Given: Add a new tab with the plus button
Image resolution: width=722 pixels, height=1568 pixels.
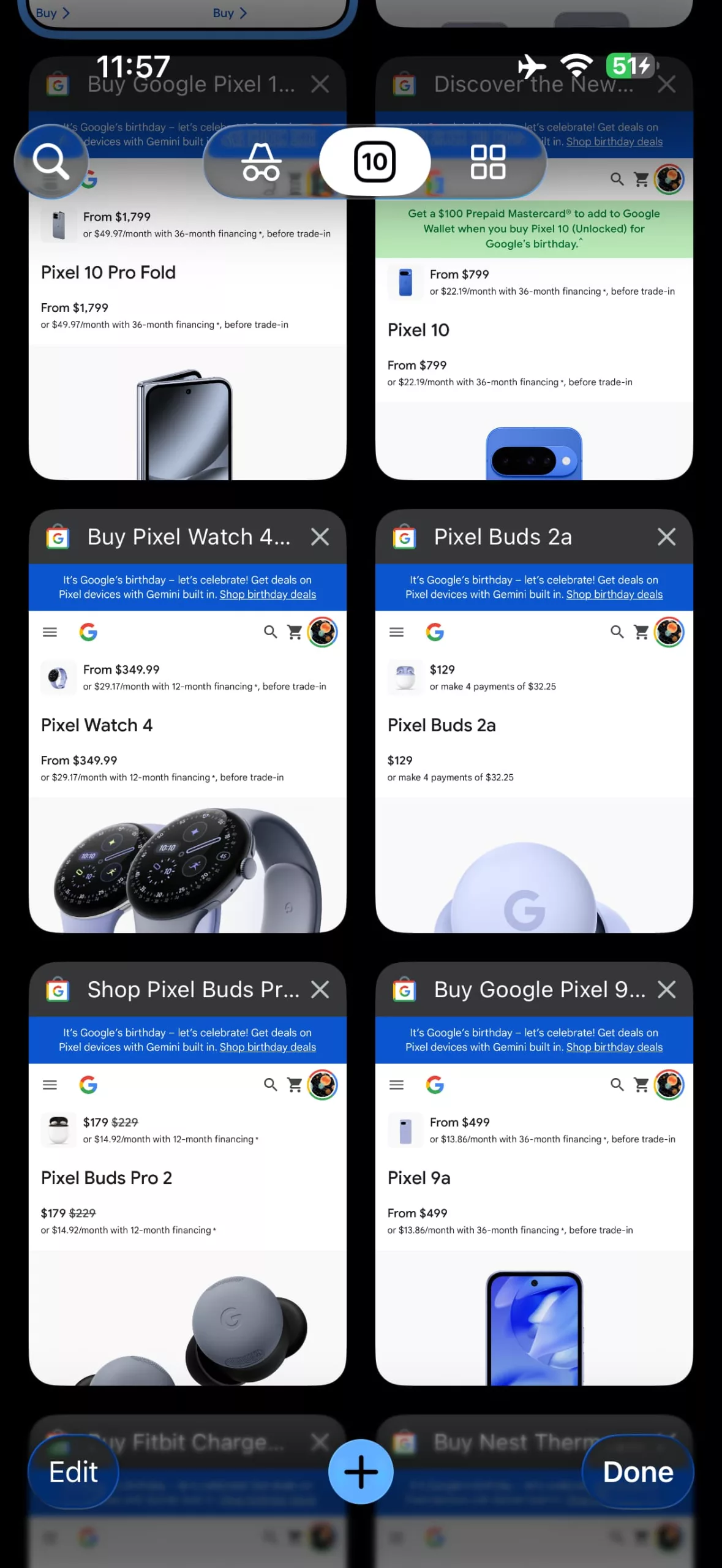Looking at the screenshot, I should (361, 1472).
